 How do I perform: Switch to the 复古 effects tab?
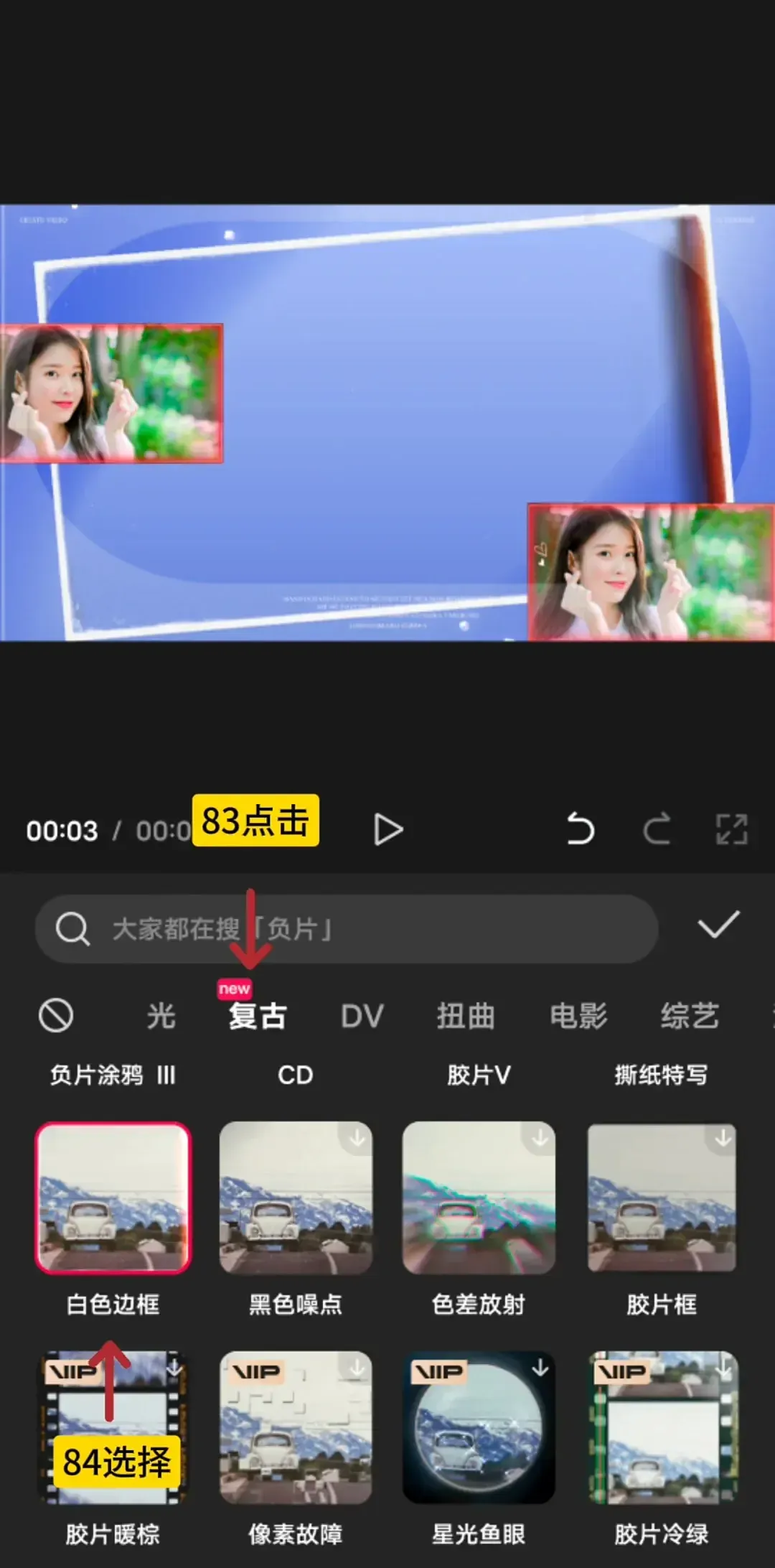pos(258,1016)
